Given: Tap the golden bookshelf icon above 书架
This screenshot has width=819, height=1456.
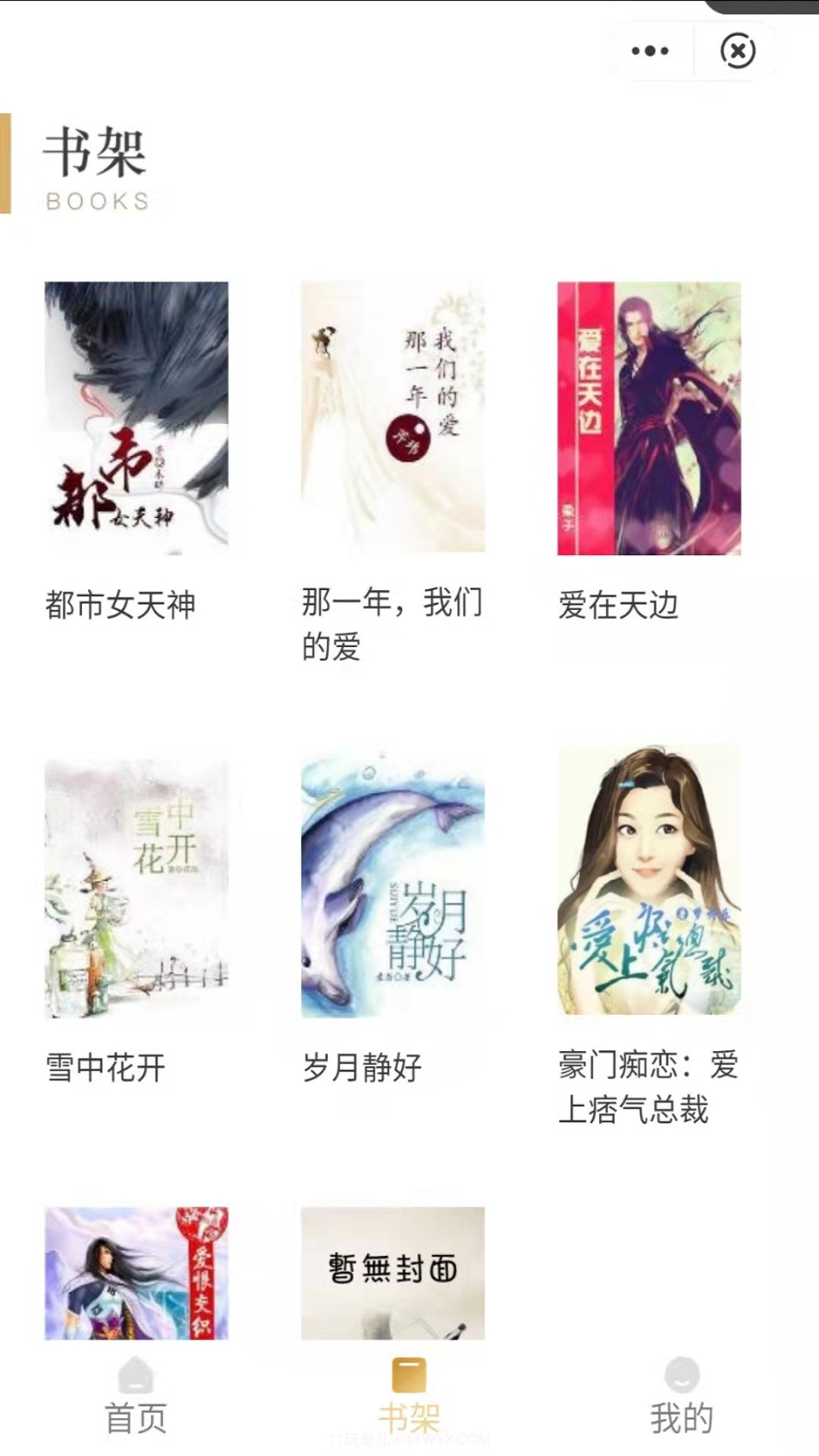Looking at the screenshot, I should pyautogui.click(x=409, y=1373).
